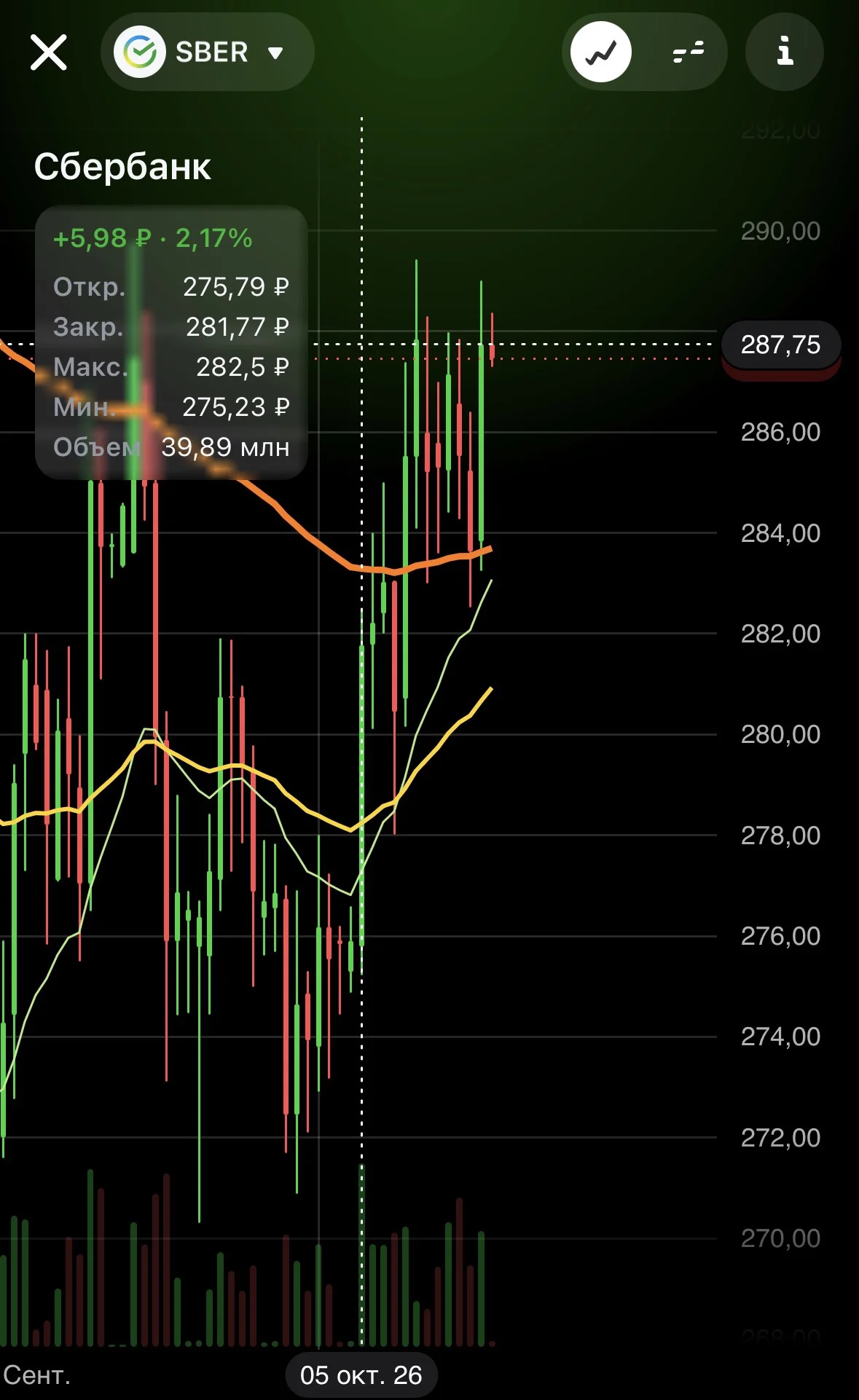The image size is (859, 1400).
Task: Open the instrument info button
Action: tap(785, 52)
